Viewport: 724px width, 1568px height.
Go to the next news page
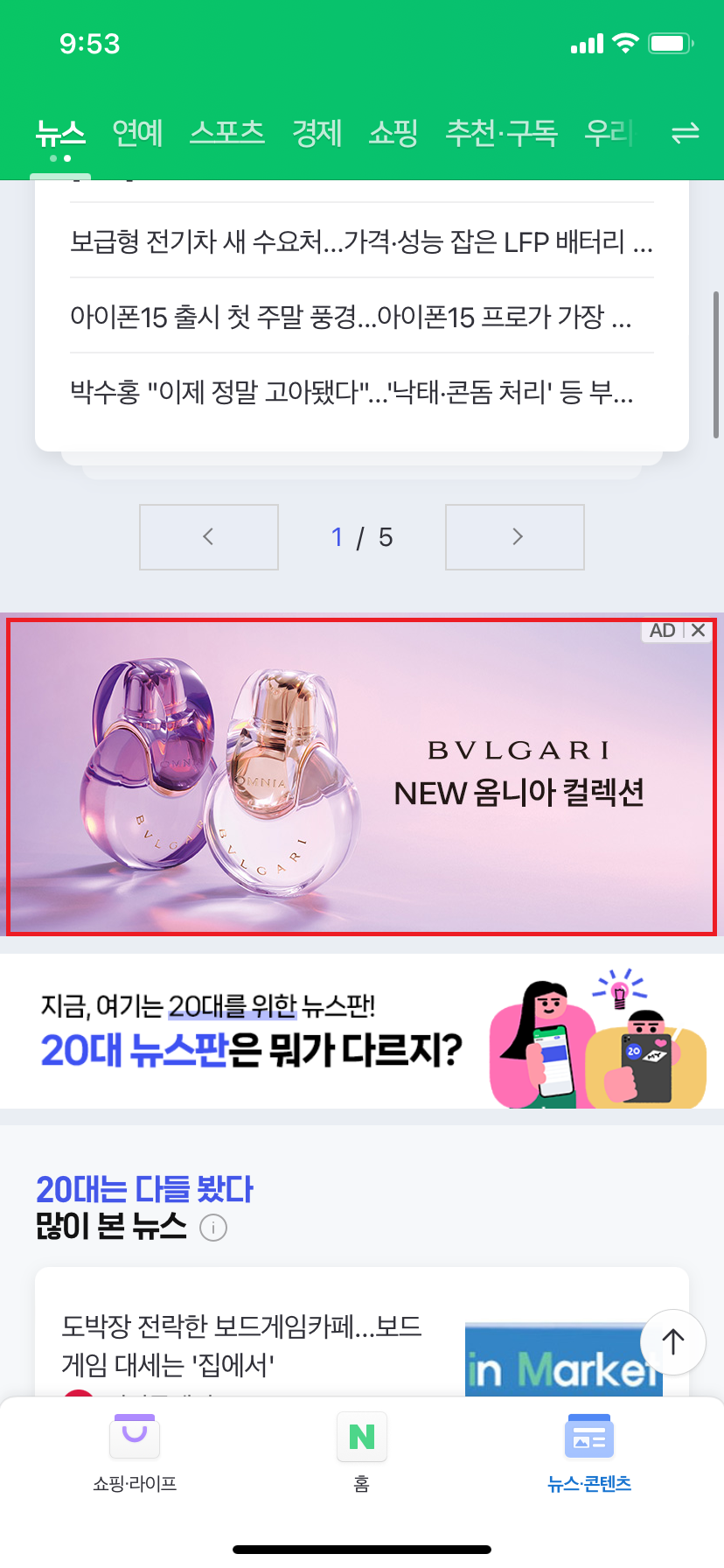[515, 537]
